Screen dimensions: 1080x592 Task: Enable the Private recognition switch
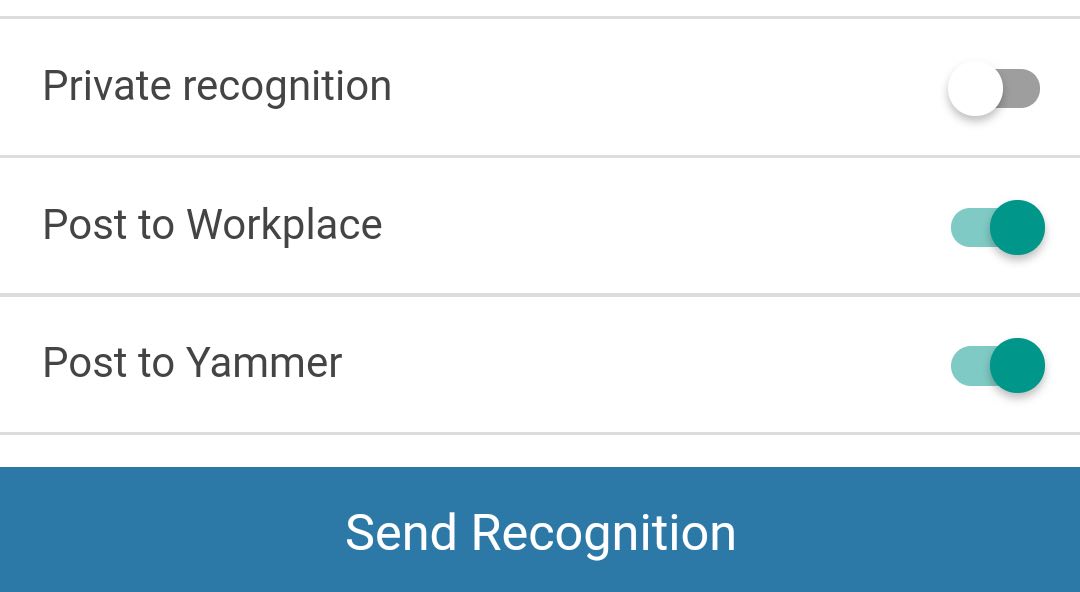[x=994, y=89]
